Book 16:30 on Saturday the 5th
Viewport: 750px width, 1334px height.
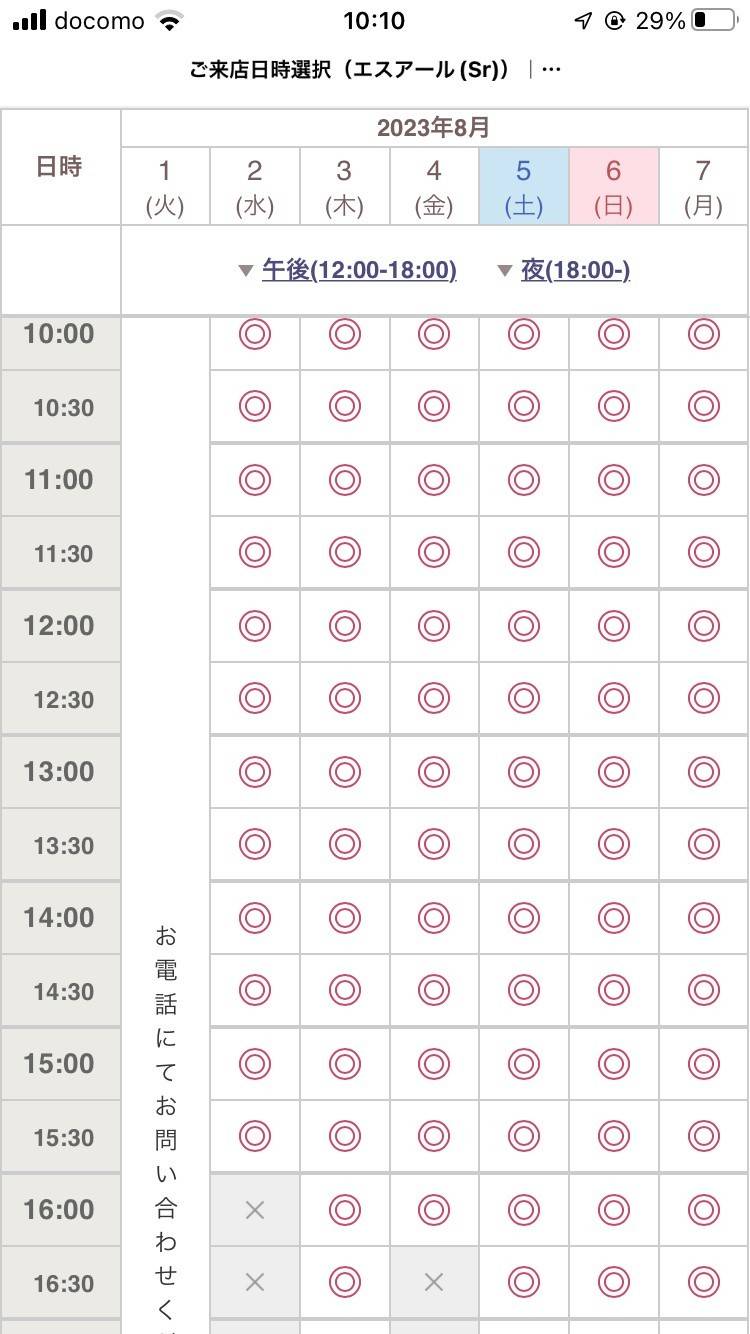(524, 1282)
